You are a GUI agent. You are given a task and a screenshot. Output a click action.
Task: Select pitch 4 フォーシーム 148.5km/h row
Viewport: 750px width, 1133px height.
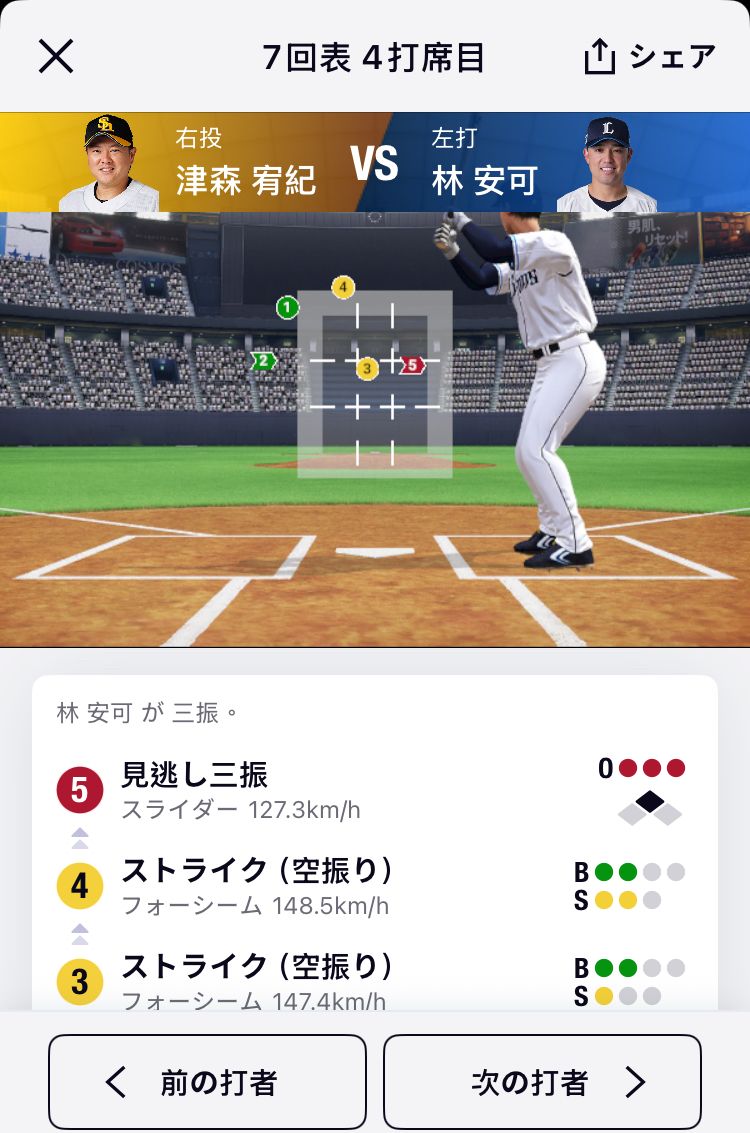point(374,886)
